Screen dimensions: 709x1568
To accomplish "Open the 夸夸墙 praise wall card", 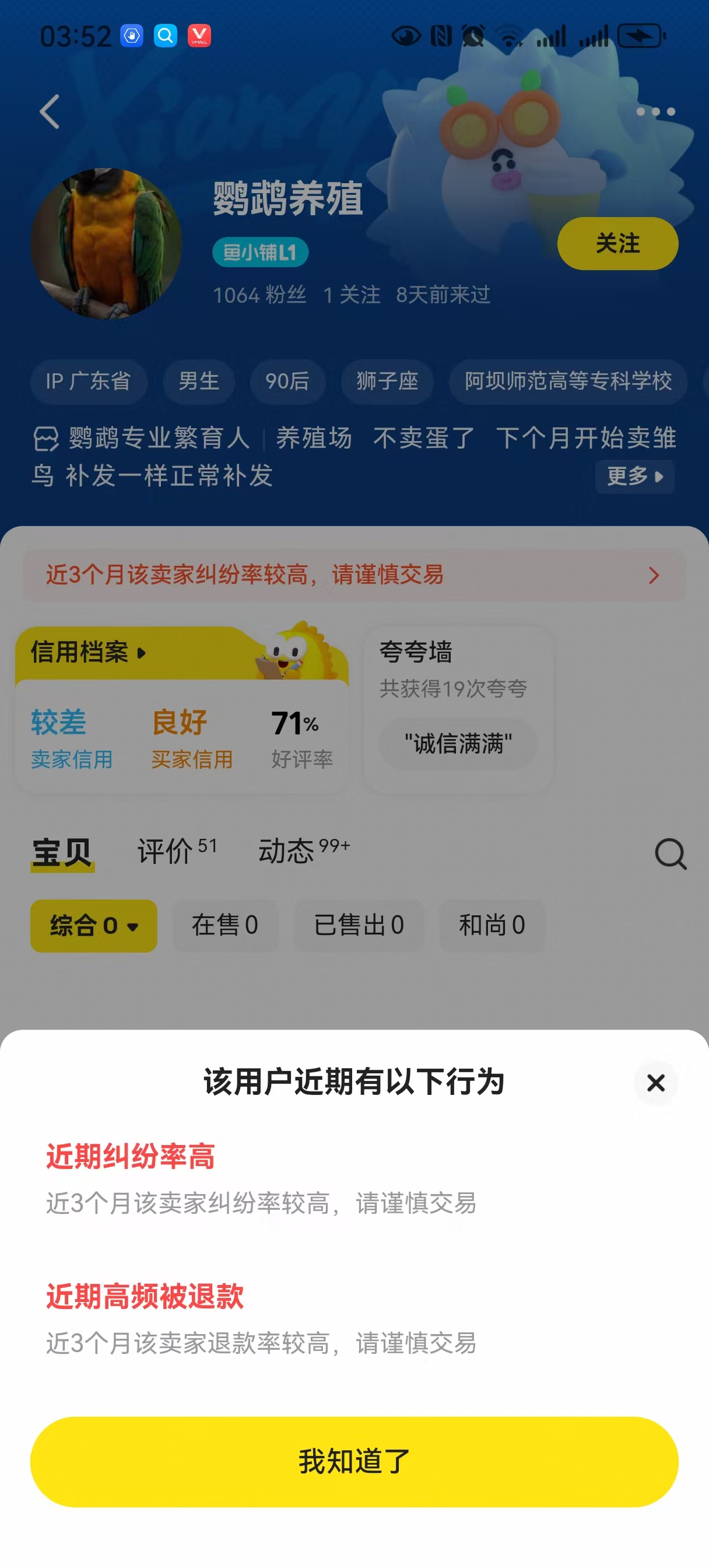I will point(458,709).
